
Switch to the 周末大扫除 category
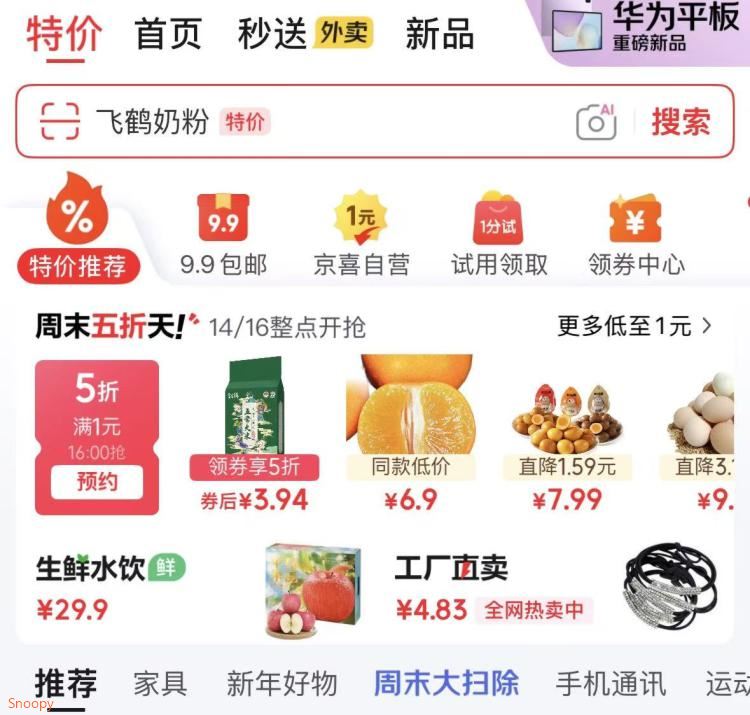446,683
